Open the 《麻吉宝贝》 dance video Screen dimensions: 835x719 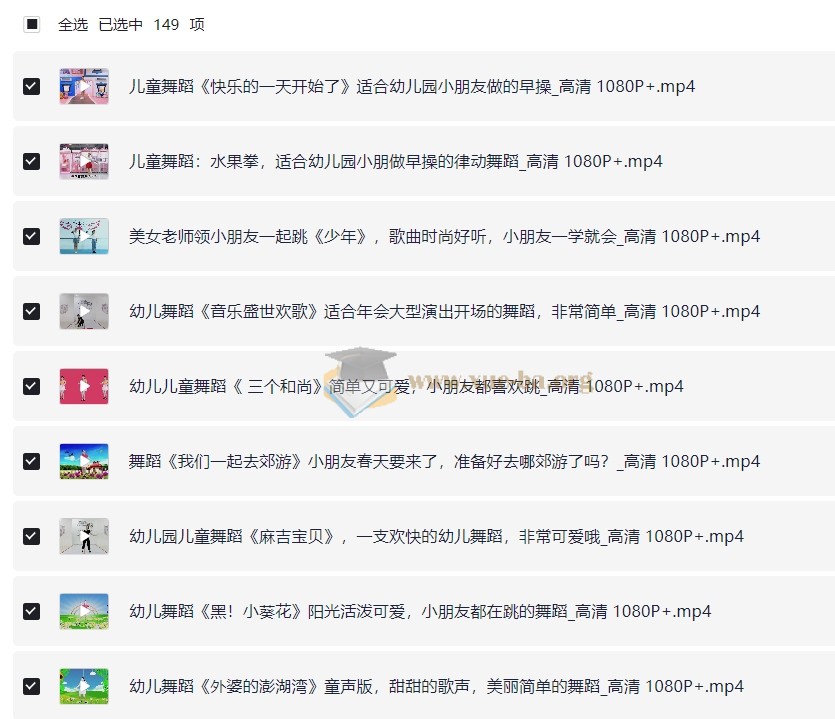tap(436, 537)
